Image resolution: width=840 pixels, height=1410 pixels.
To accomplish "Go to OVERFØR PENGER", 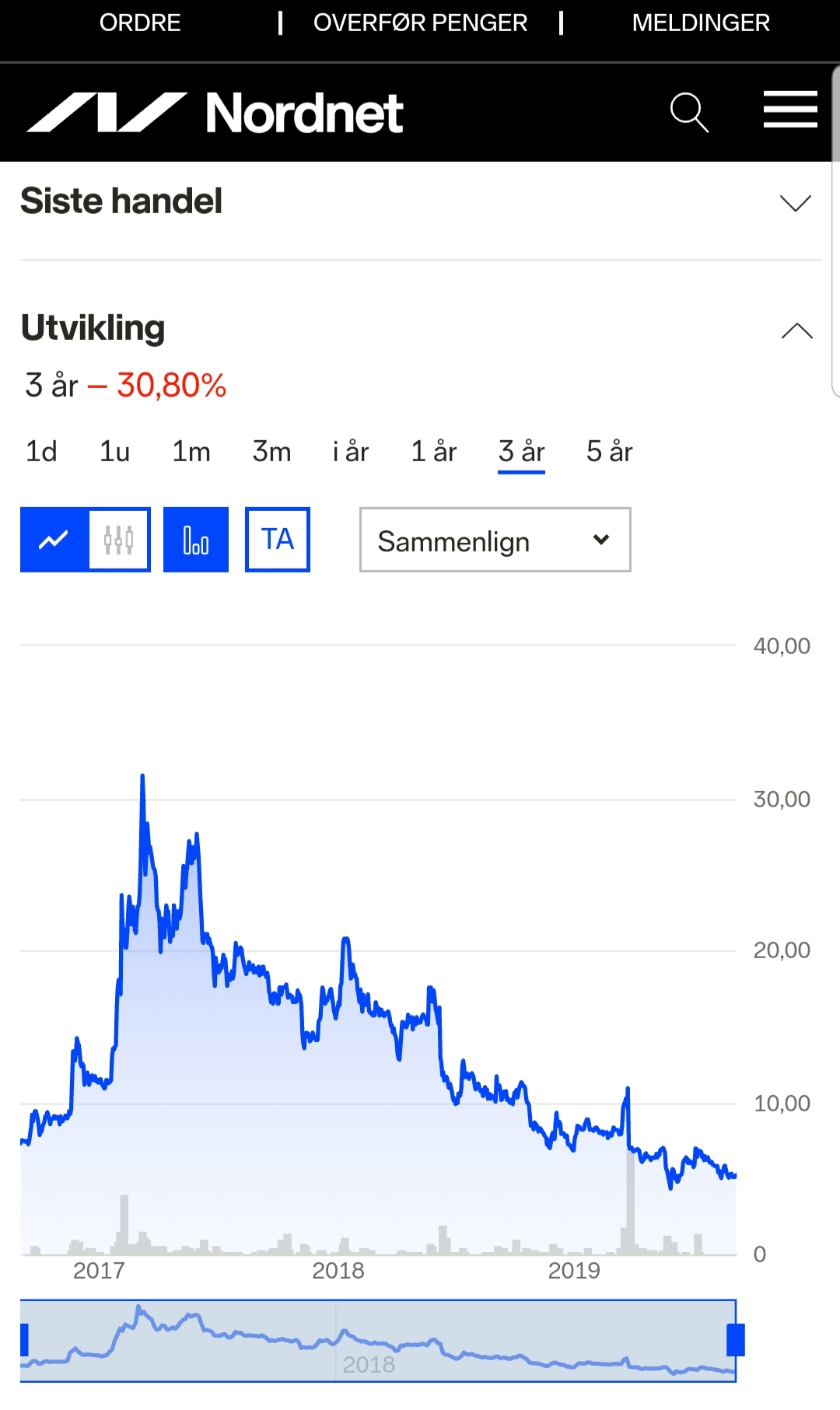I will [x=420, y=23].
